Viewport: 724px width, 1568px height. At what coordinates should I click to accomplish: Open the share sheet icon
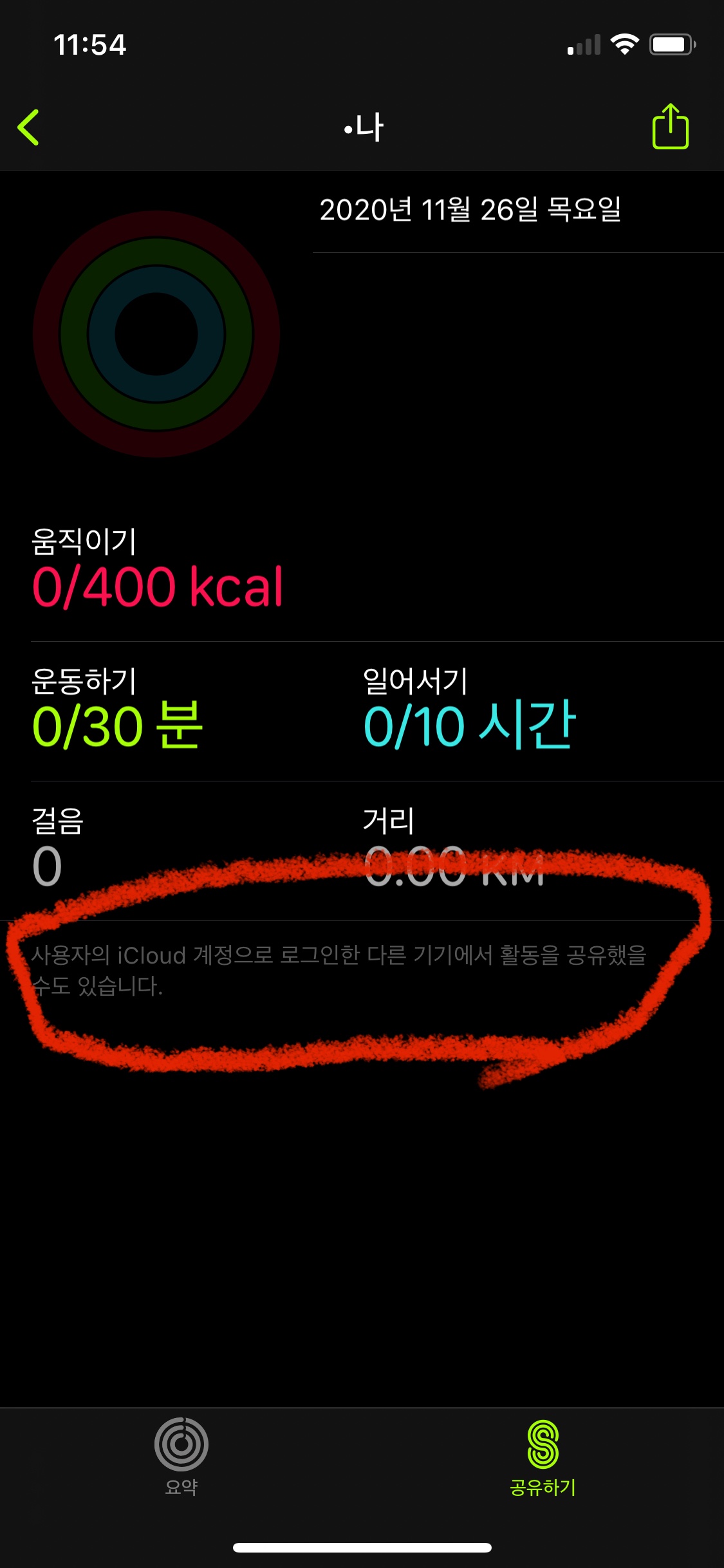670,127
